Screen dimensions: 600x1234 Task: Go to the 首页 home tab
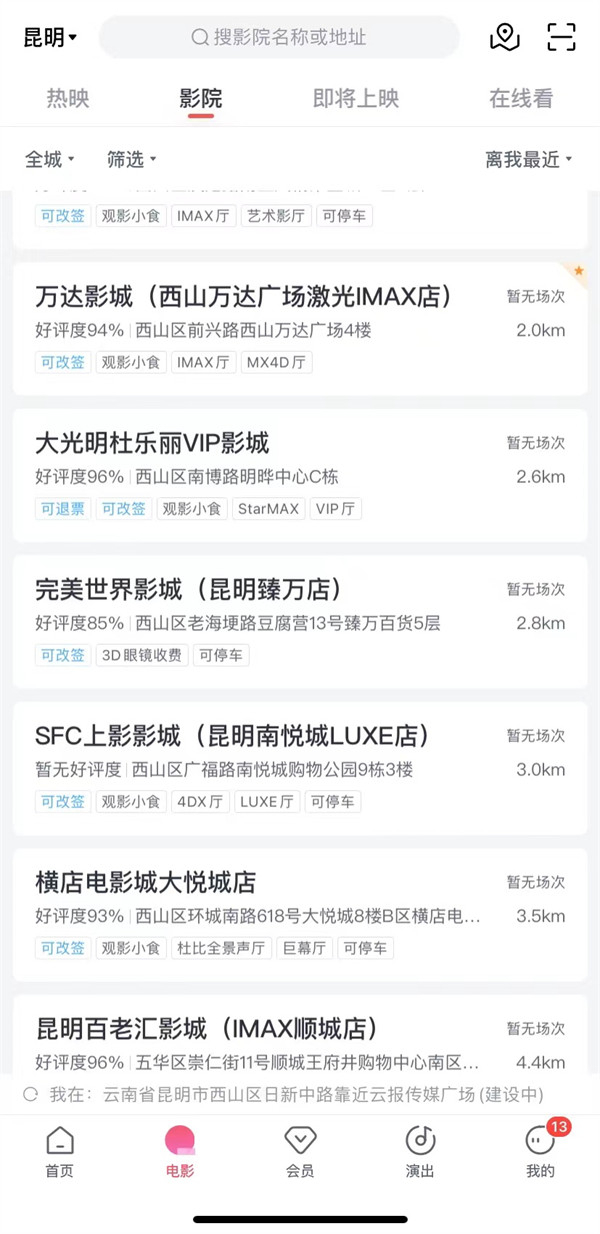point(60,1151)
